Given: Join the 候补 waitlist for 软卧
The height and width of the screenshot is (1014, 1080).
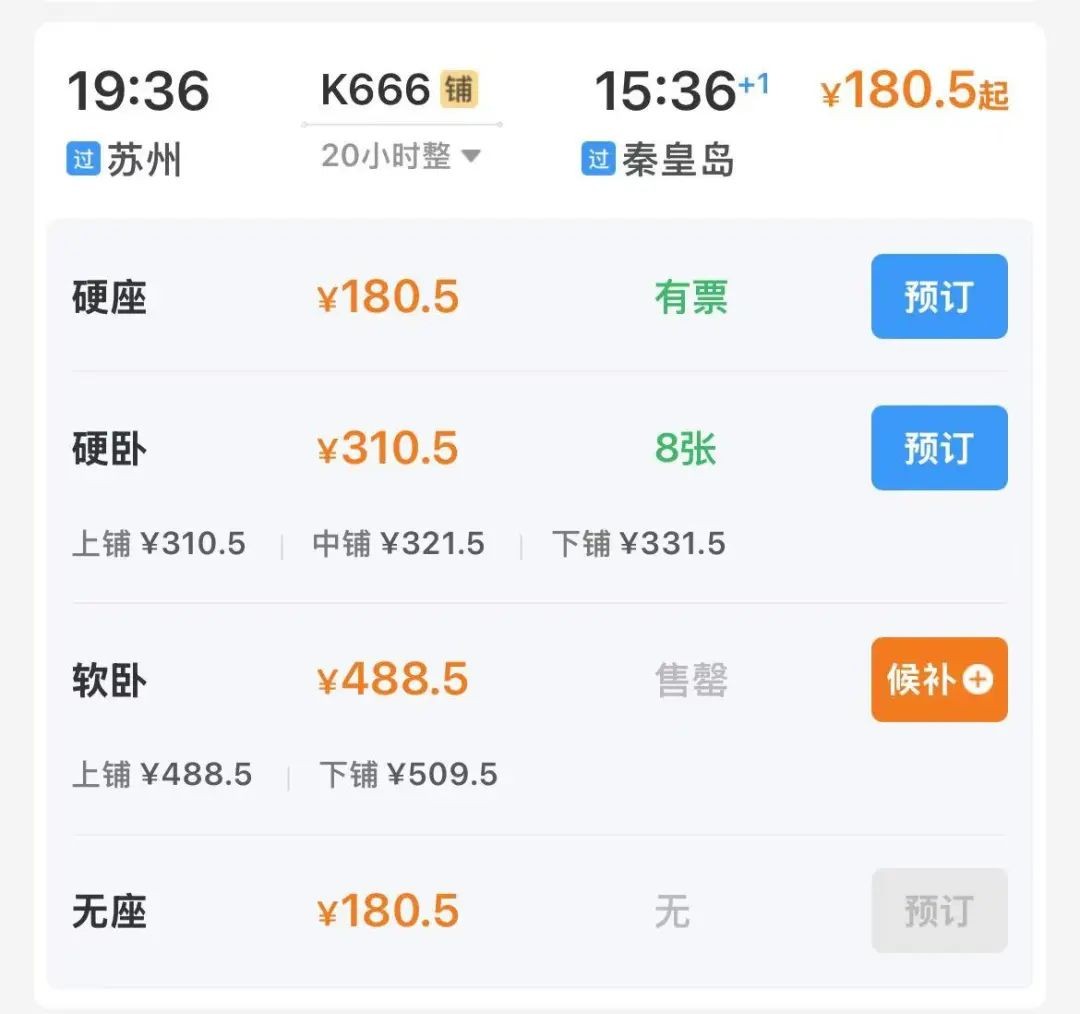Looking at the screenshot, I should pyautogui.click(x=938, y=680).
